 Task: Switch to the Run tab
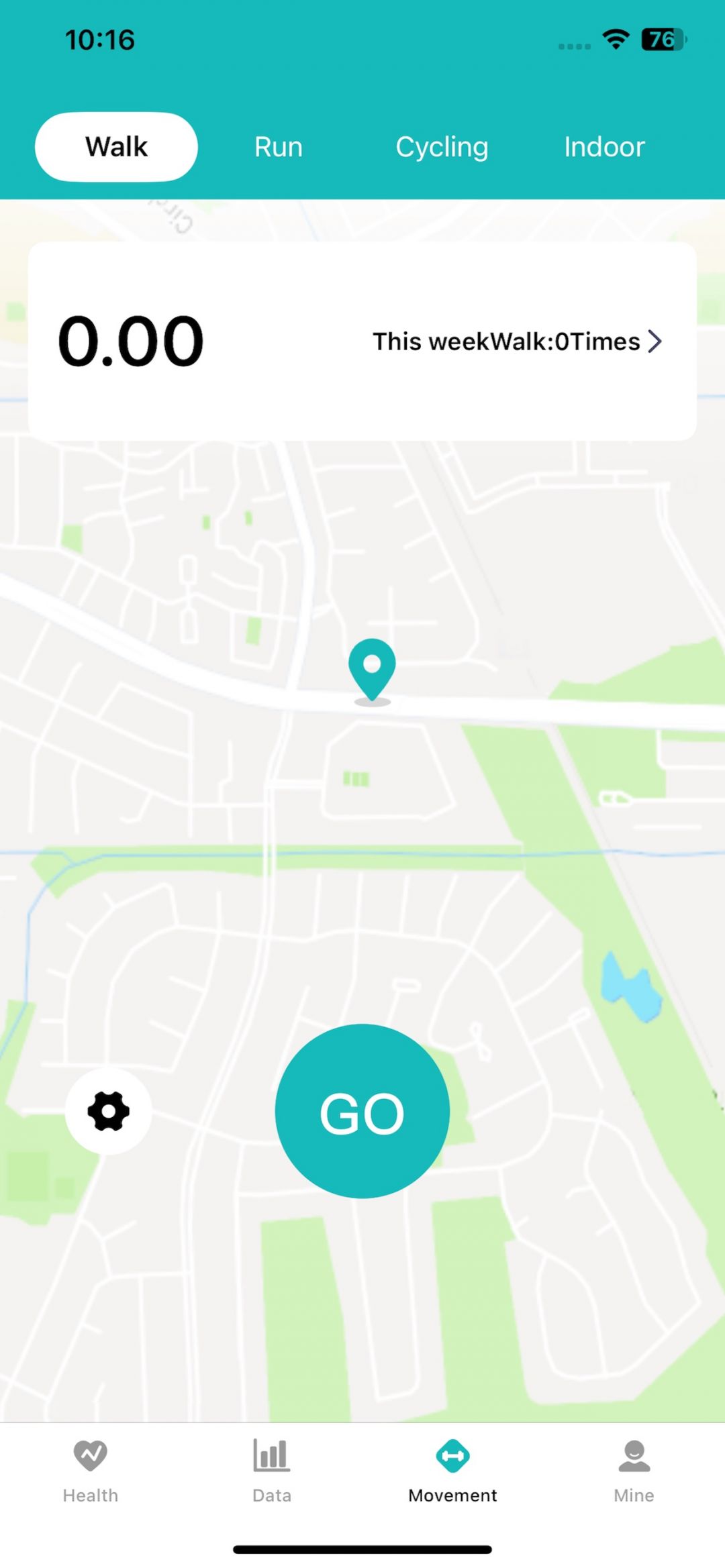point(279,147)
